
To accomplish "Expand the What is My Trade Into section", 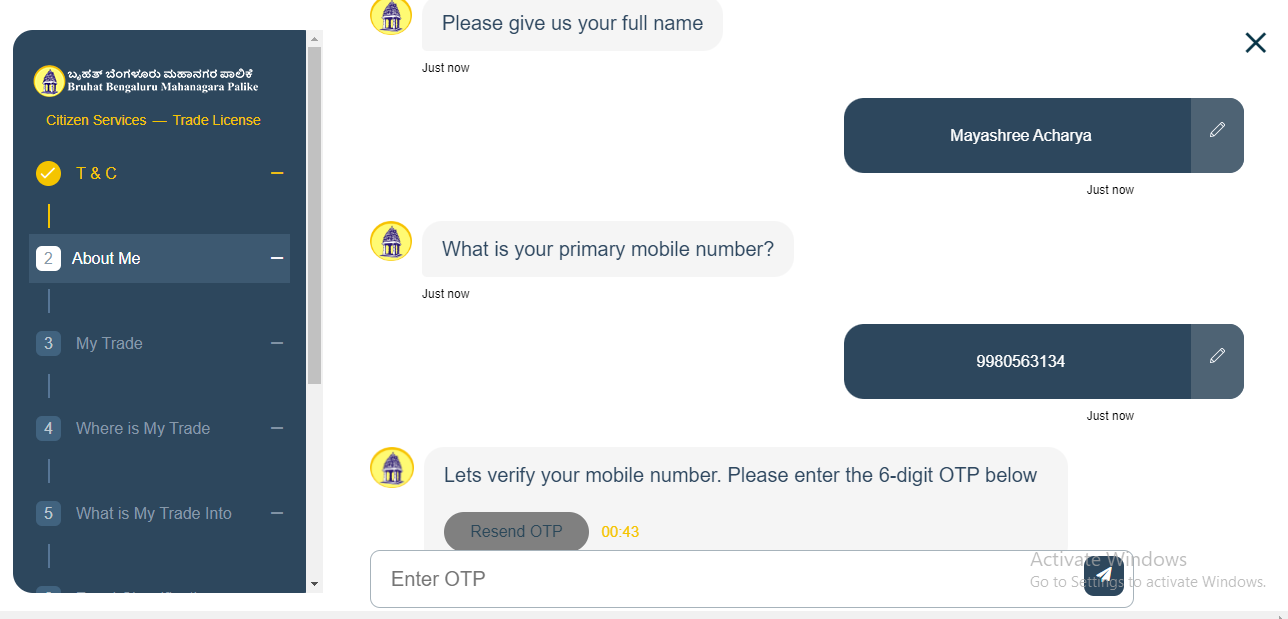I will (277, 513).
